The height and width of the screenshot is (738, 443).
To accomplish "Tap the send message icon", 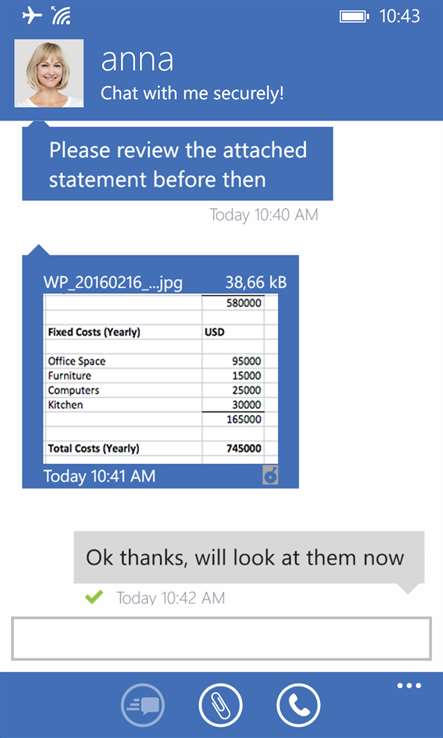I will pyautogui.click(x=143, y=706).
